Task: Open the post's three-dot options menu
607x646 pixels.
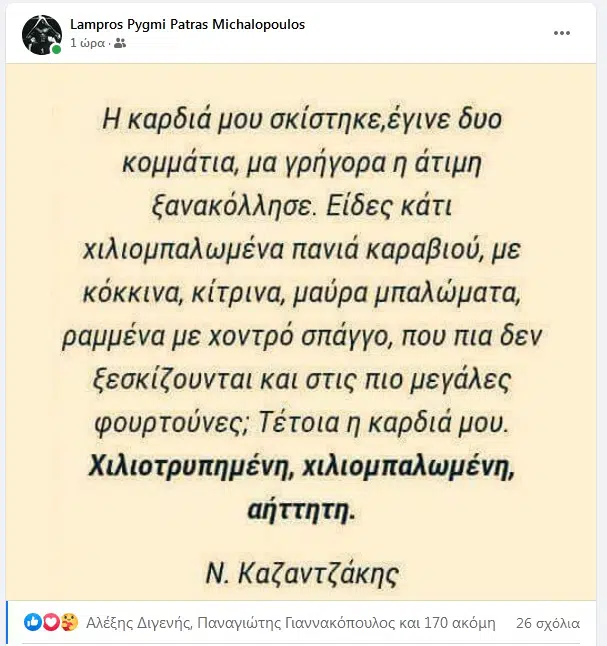Action: [x=562, y=33]
